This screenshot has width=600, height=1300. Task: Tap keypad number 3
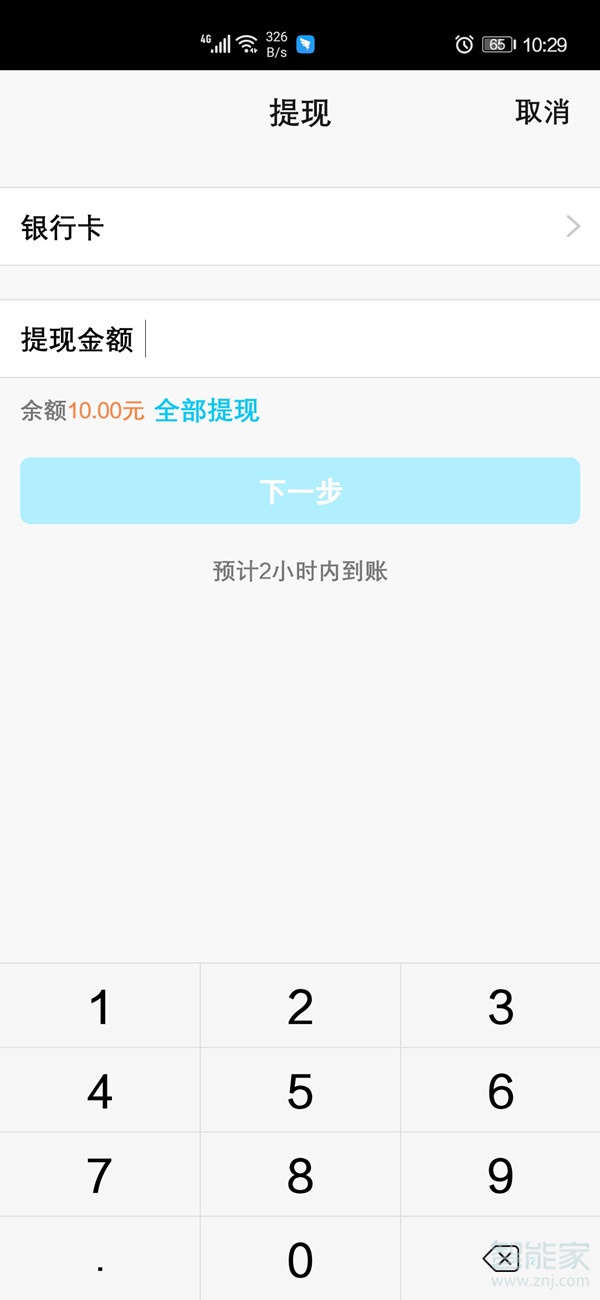click(x=500, y=1007)
